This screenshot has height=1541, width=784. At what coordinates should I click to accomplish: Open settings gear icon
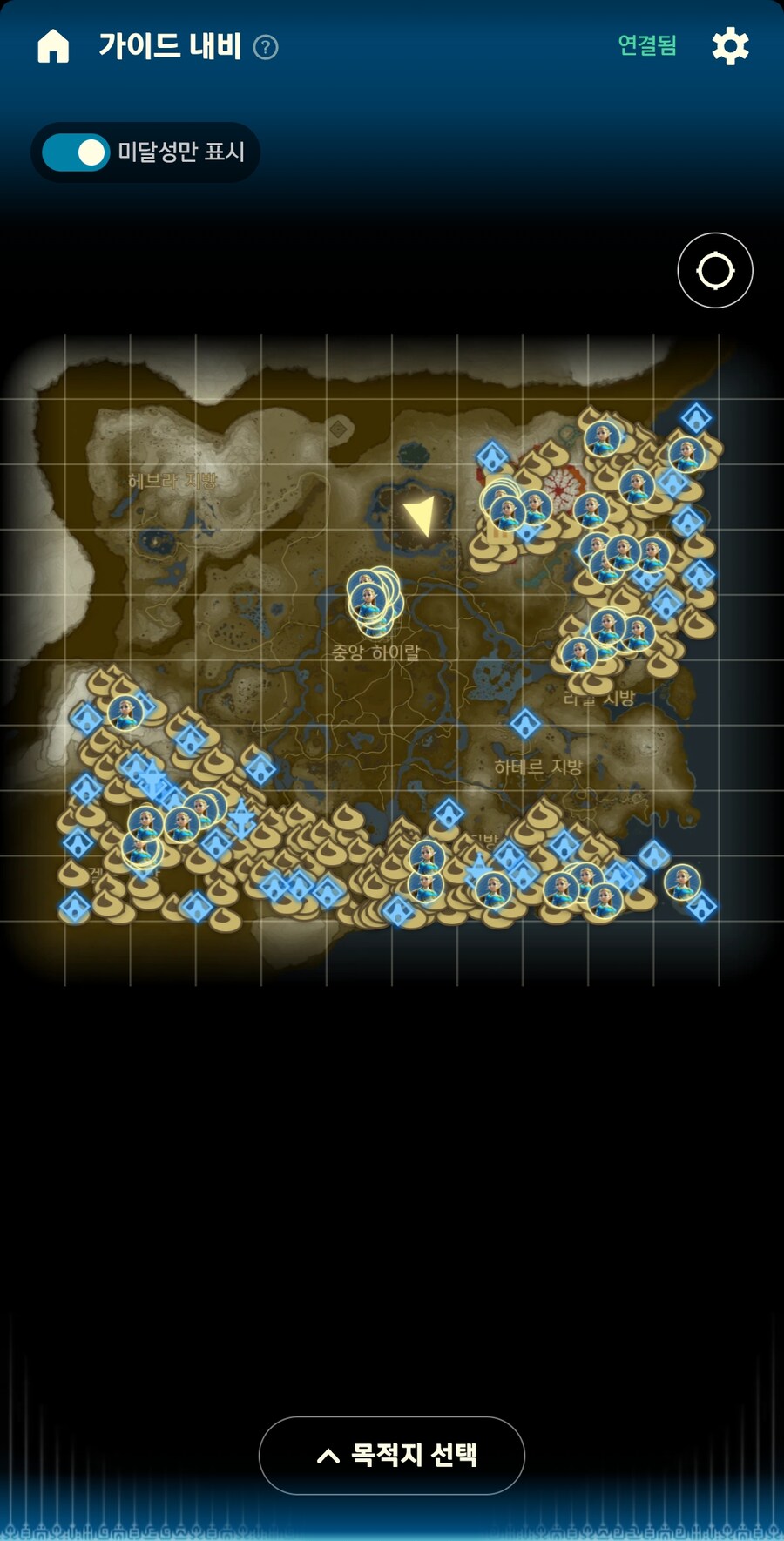coord(730,46)
